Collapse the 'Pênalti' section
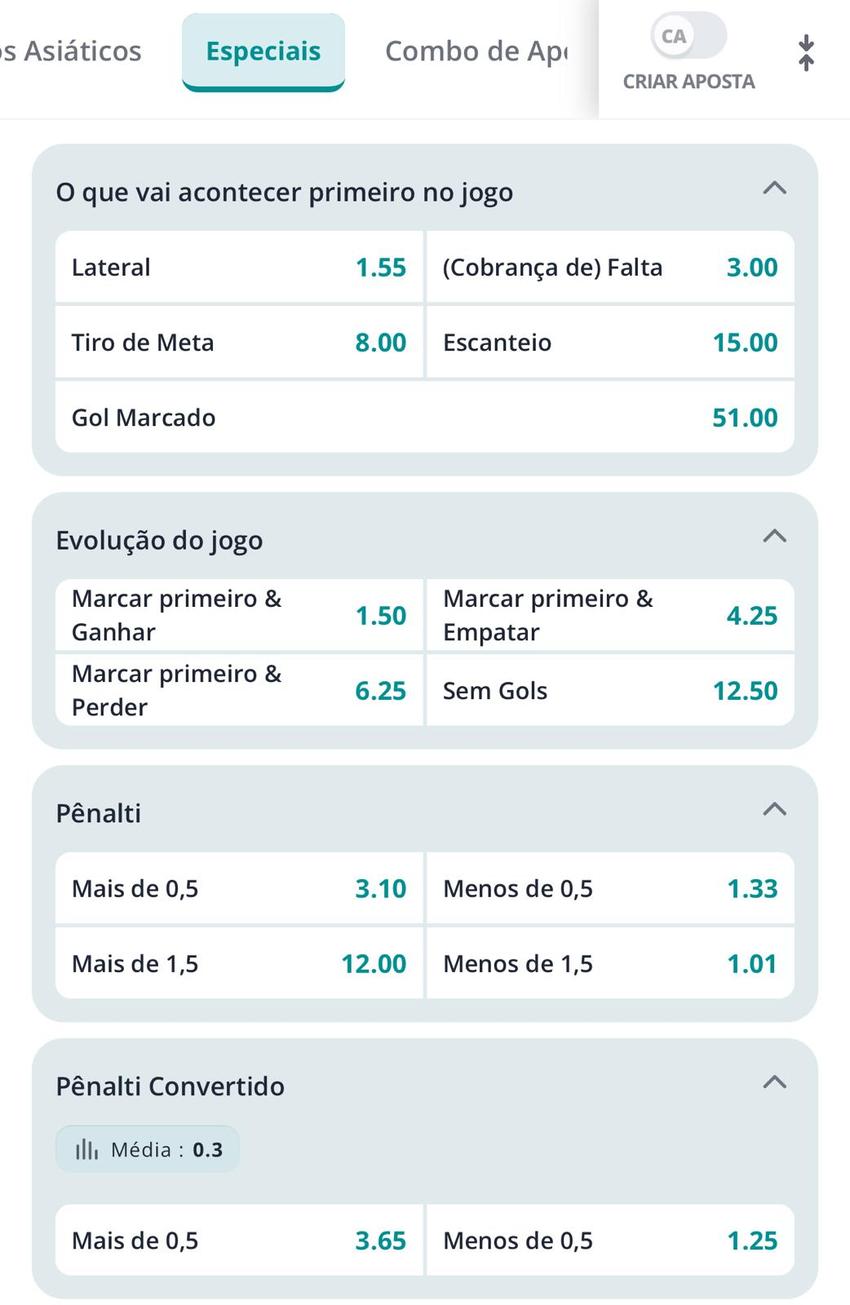Viewport: 850px width, 1305px height. 774,808
